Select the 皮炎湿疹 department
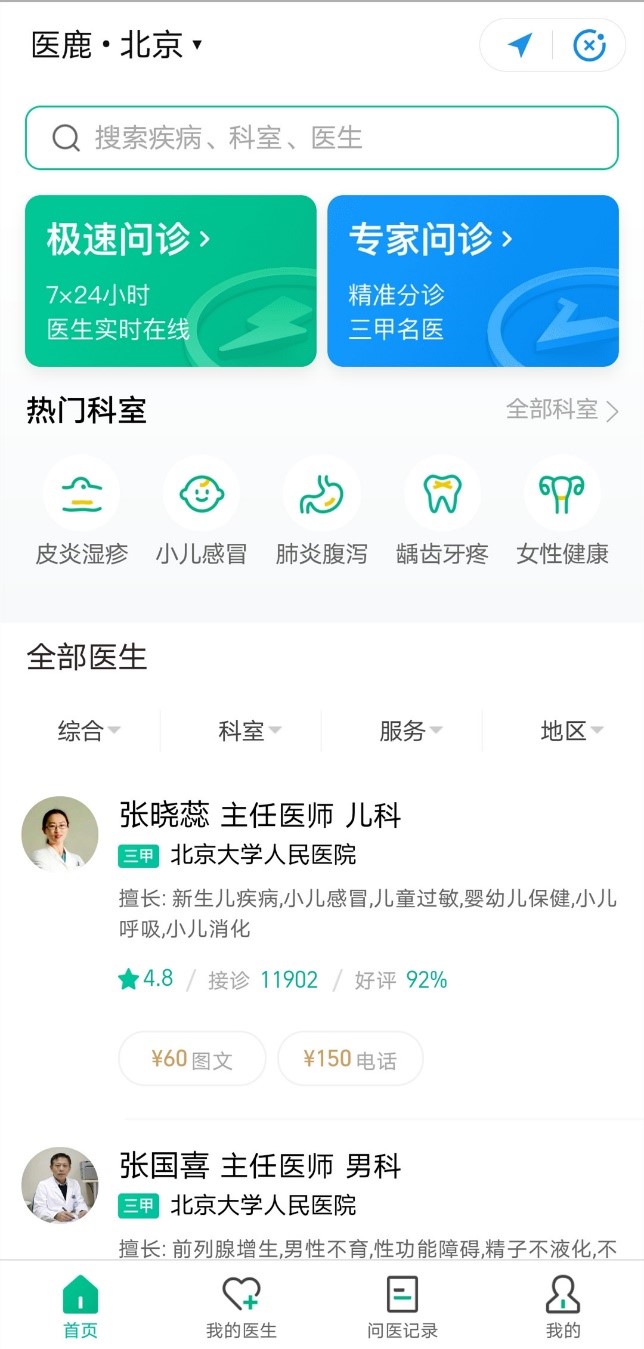The height and width of the screenshot is (1349, 644). point(81,511)
